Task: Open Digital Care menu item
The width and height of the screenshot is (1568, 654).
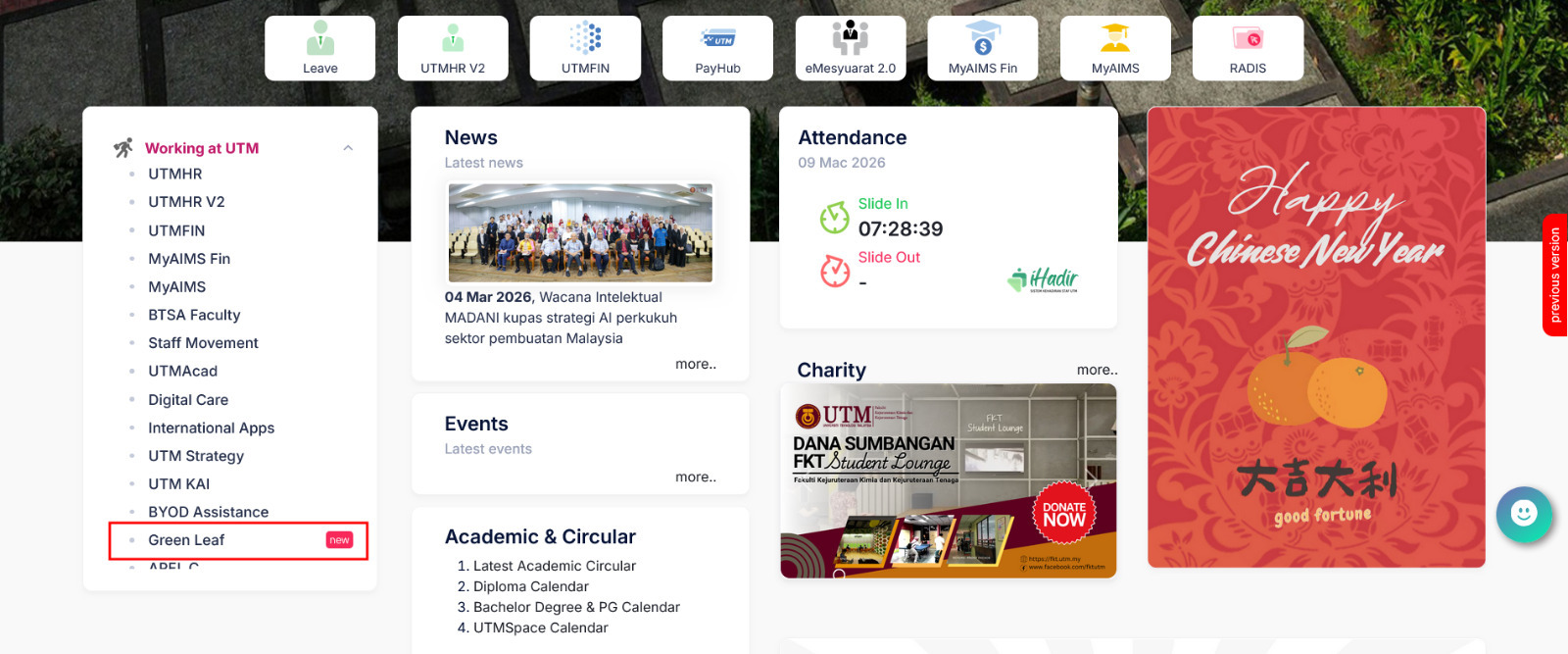Action: tap(188, 400)
